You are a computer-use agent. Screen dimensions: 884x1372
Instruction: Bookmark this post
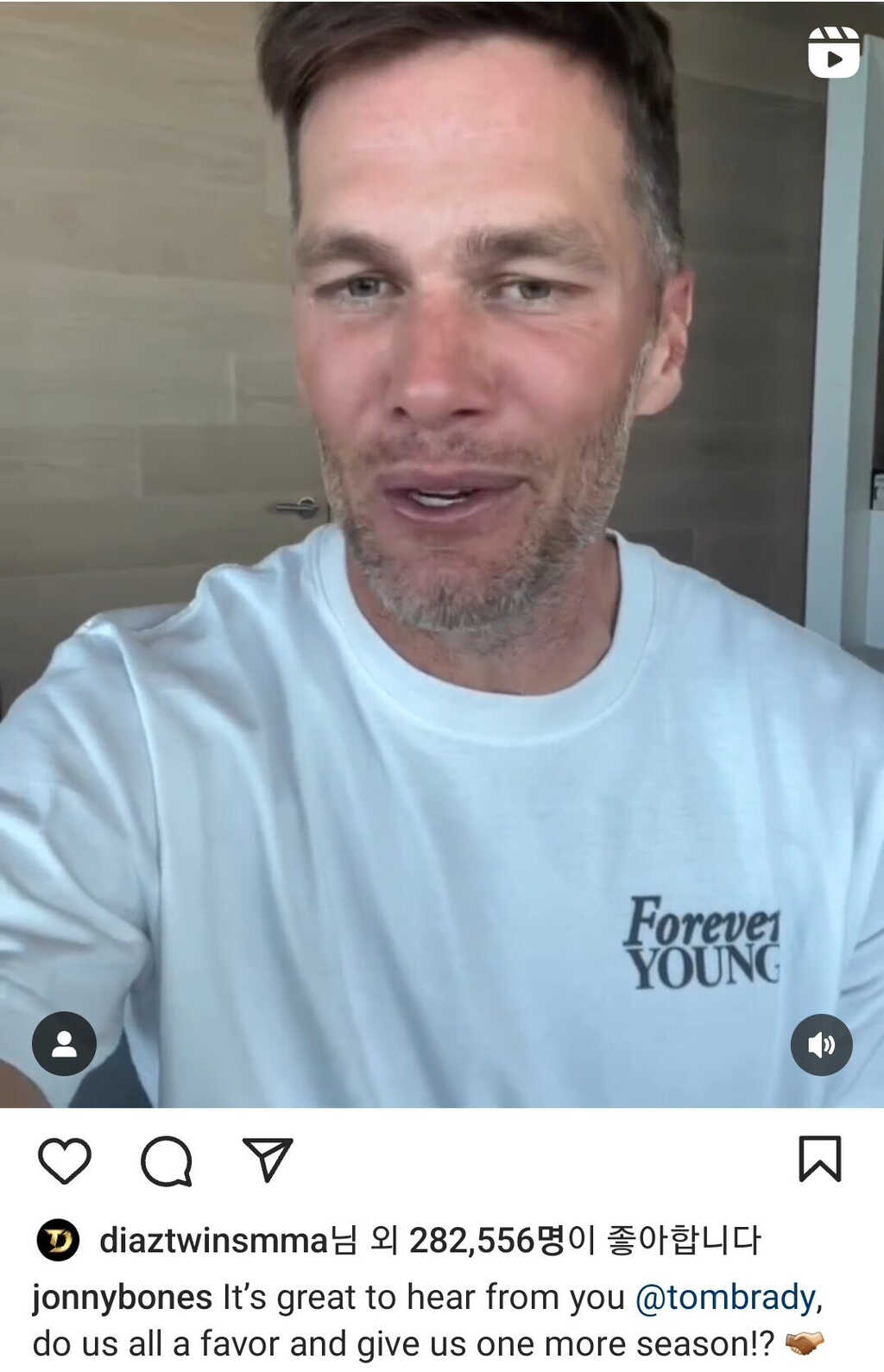tap(819, 1159)
